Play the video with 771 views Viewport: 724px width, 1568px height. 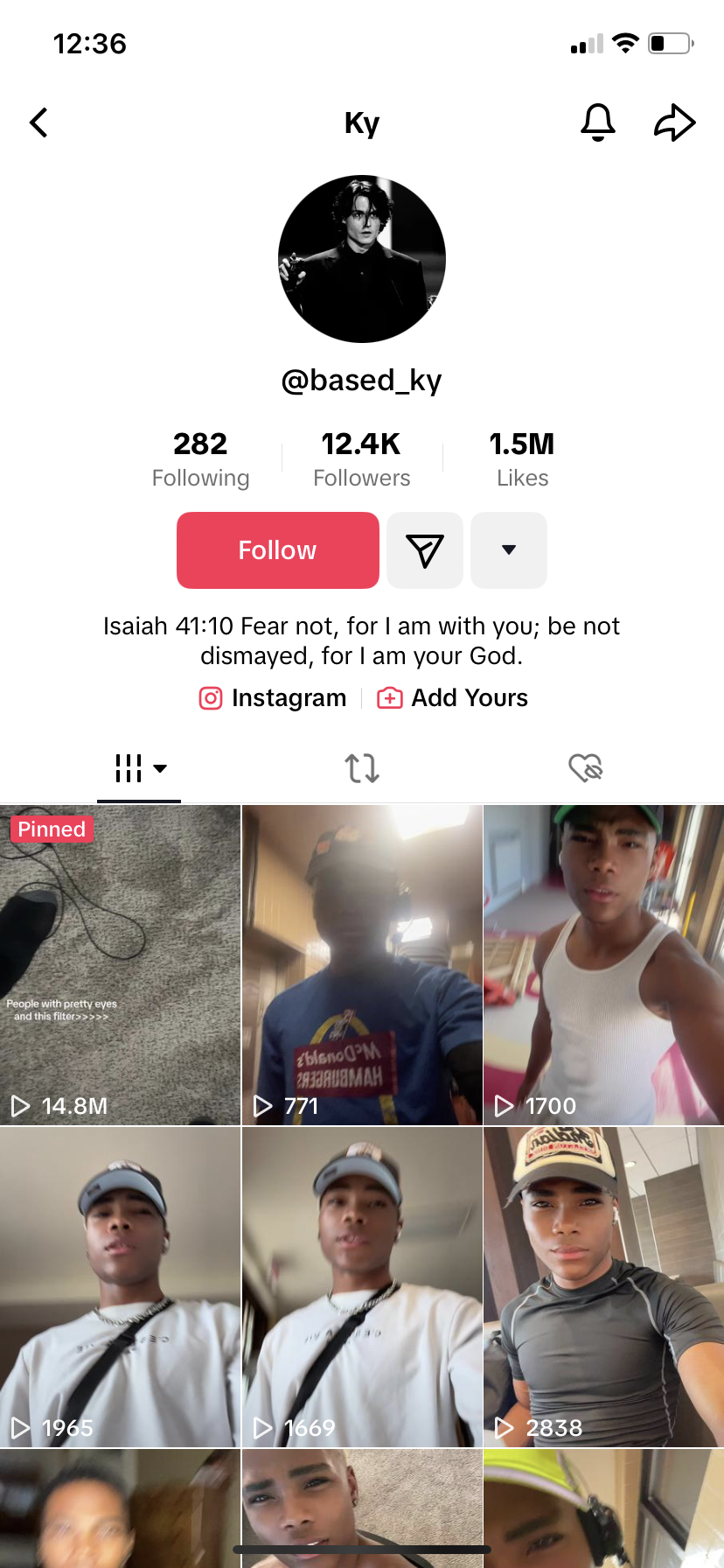pyautogui.click(x=362, y=965)
